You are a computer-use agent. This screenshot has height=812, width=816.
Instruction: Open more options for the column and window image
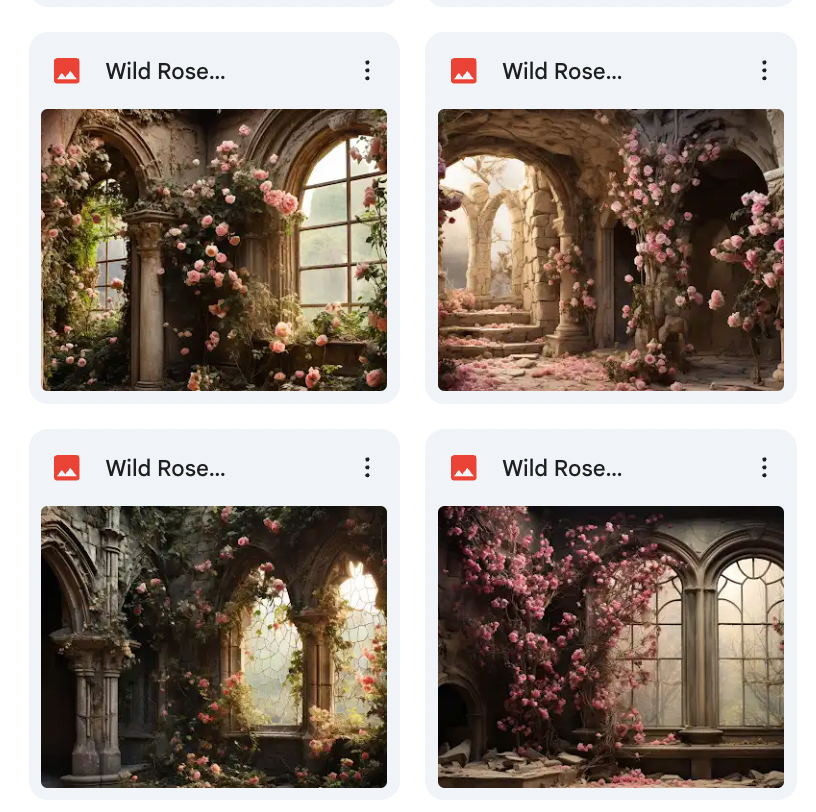pos(367,71)
